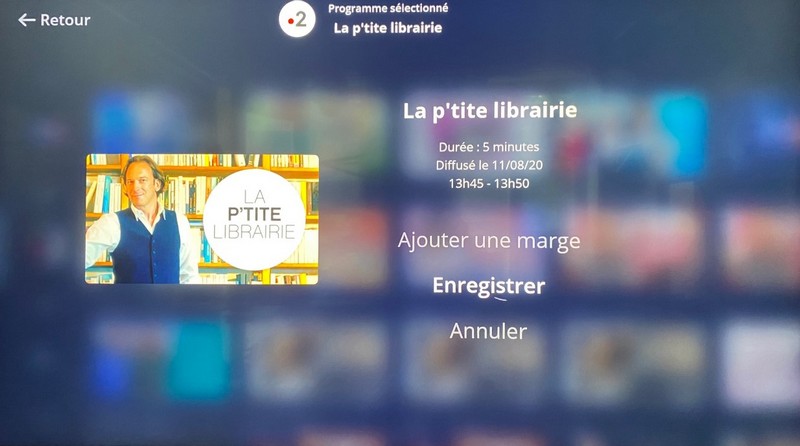Go back using the Retour button
Viewport: 800px width, 446px height.
click(54, 20)
